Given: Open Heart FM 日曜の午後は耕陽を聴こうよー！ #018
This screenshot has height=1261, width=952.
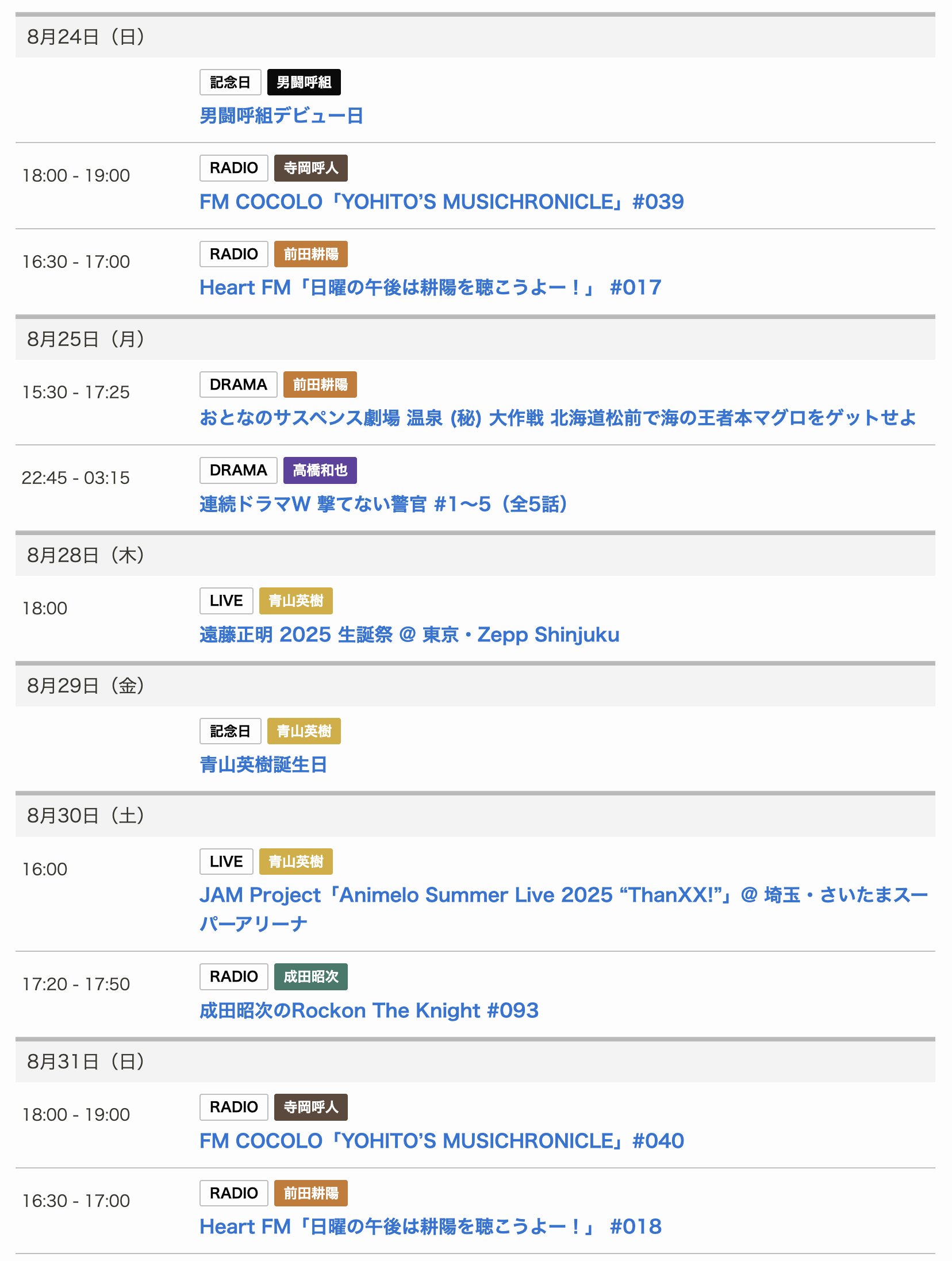Looking at the screenshot, I should click(430, 1227).
